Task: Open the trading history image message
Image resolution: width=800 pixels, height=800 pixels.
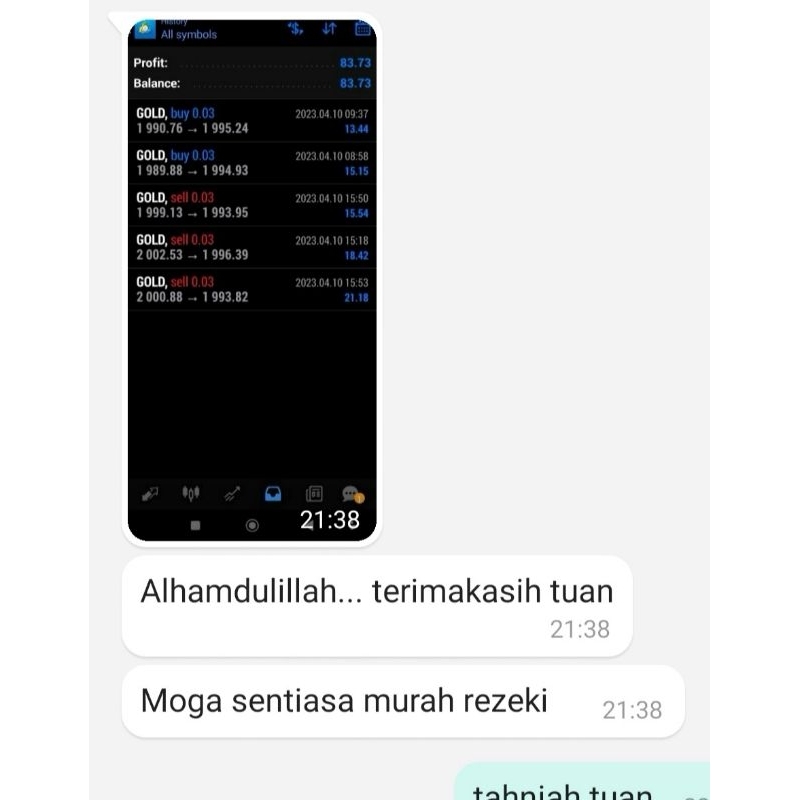Action: pyautogui.click(x=252, y=280)
